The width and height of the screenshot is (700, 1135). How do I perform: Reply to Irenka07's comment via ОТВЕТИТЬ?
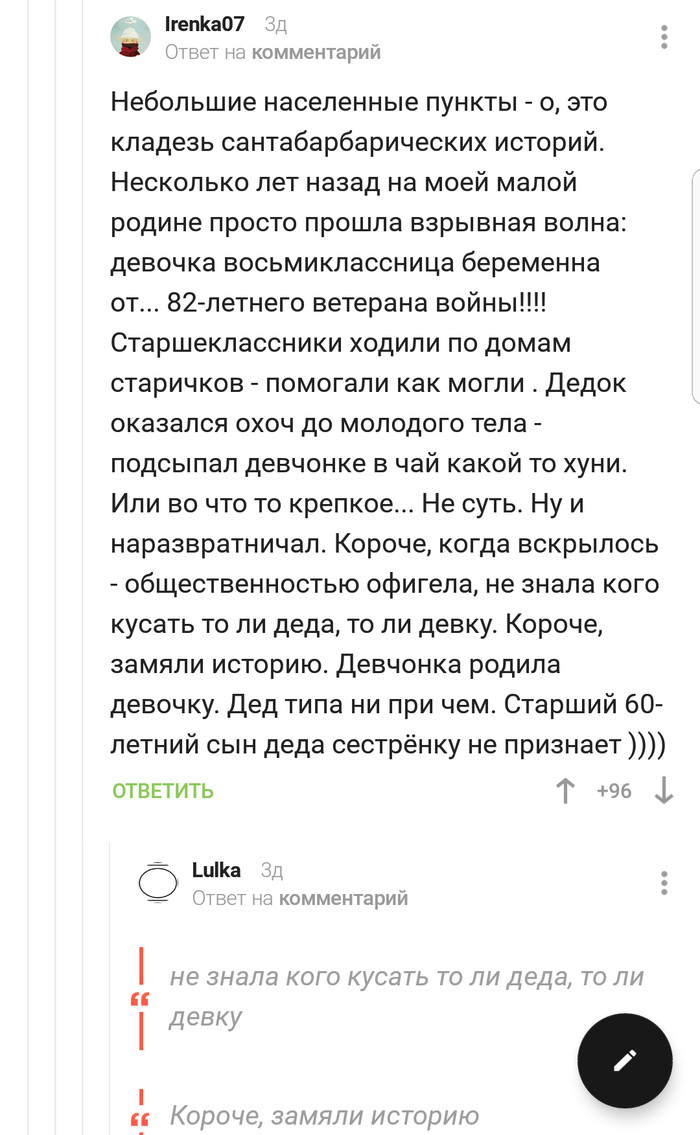163,791
